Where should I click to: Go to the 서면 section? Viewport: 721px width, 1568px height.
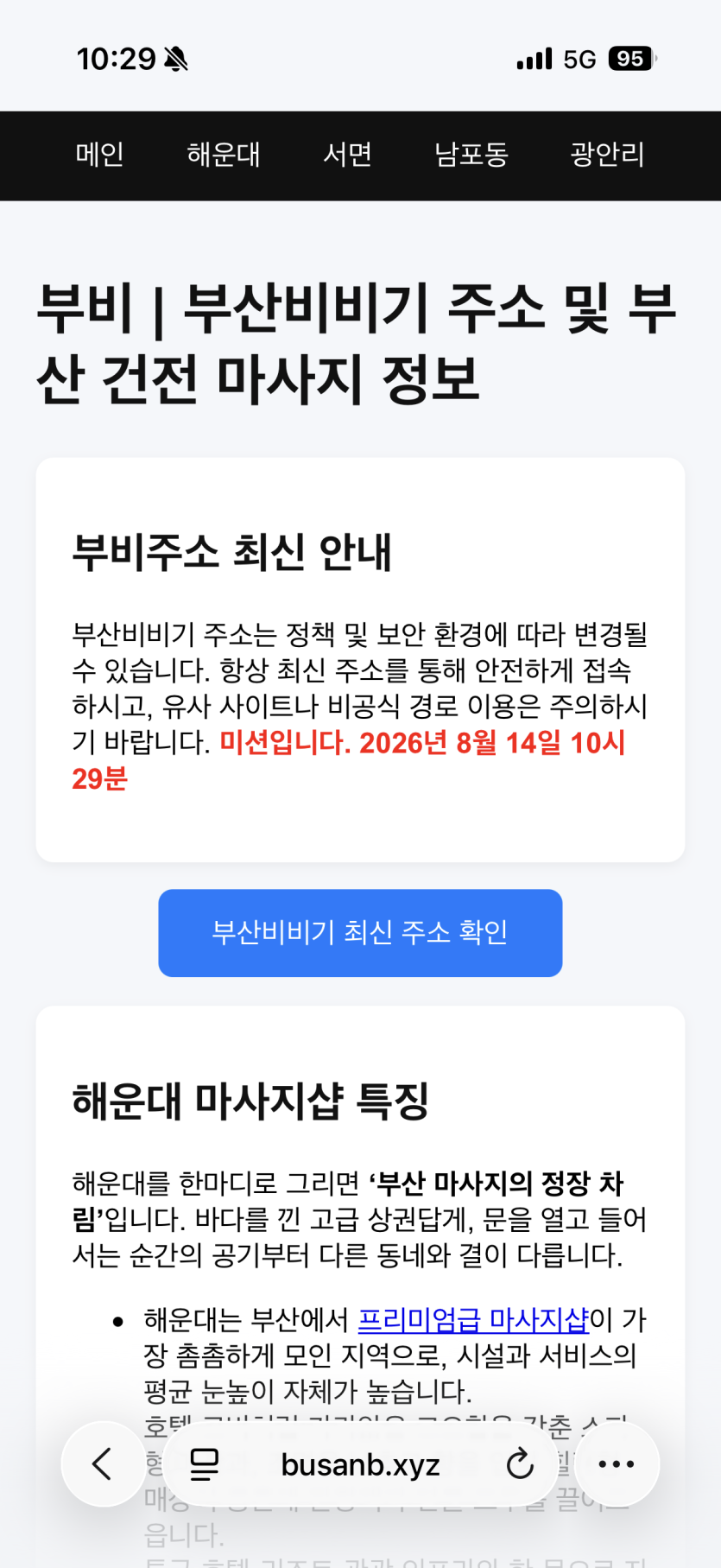tap(348, 155)
